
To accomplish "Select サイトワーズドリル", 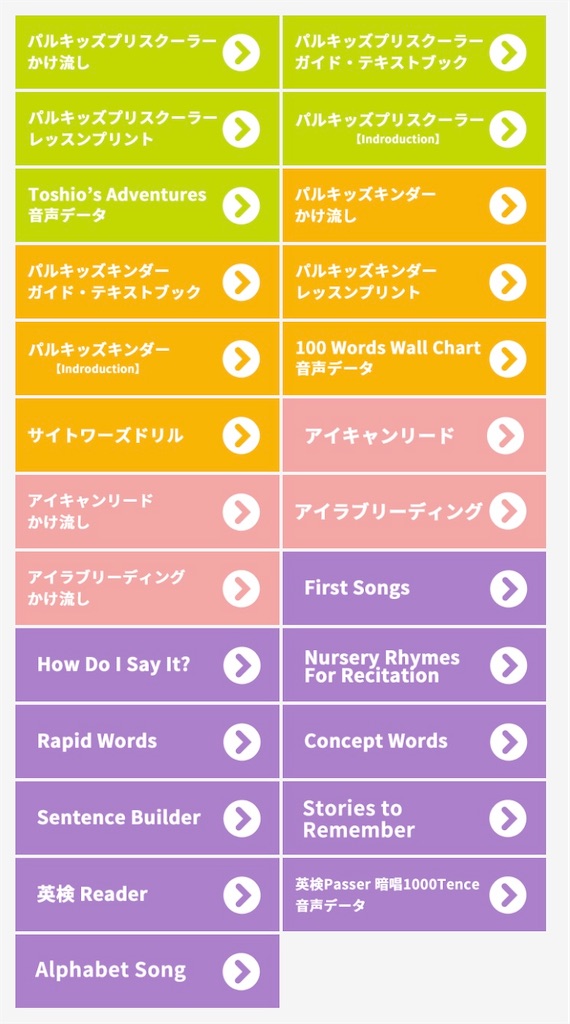I will pyautogui.click(x=147, y=435).
